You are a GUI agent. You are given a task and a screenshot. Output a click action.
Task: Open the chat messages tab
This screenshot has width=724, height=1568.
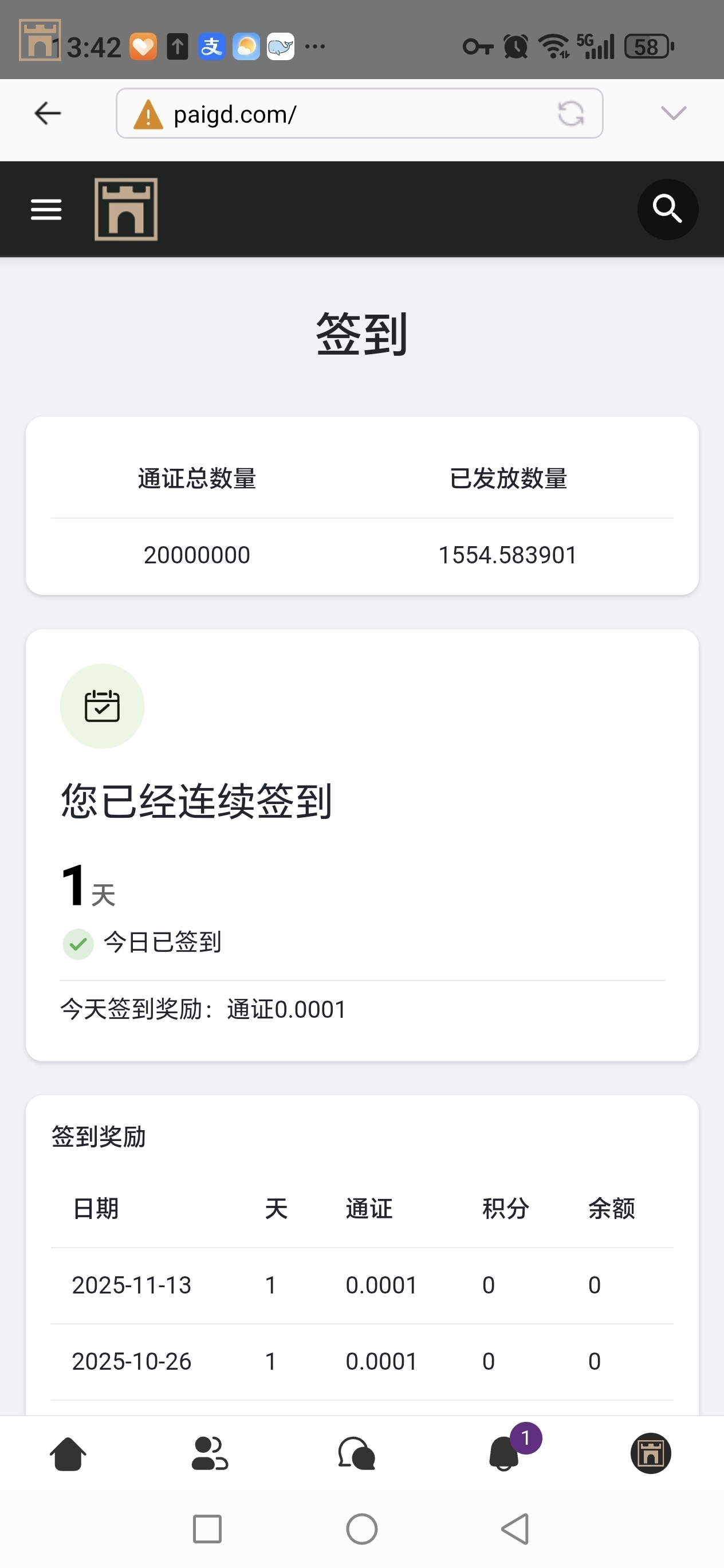pyautogui.click(x=356, y=1454)
